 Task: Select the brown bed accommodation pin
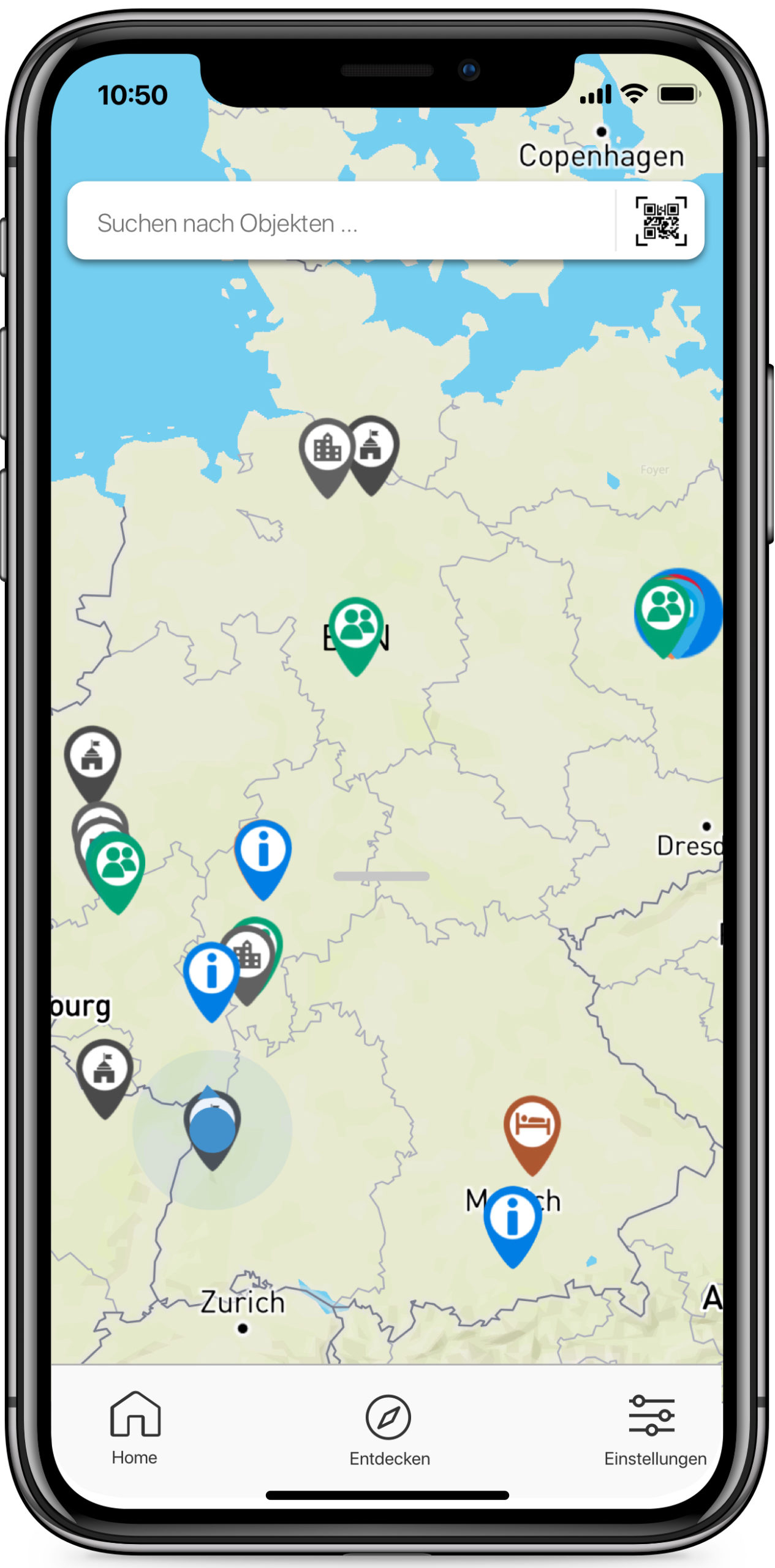pyautogui.click(x=532, y=1125)
